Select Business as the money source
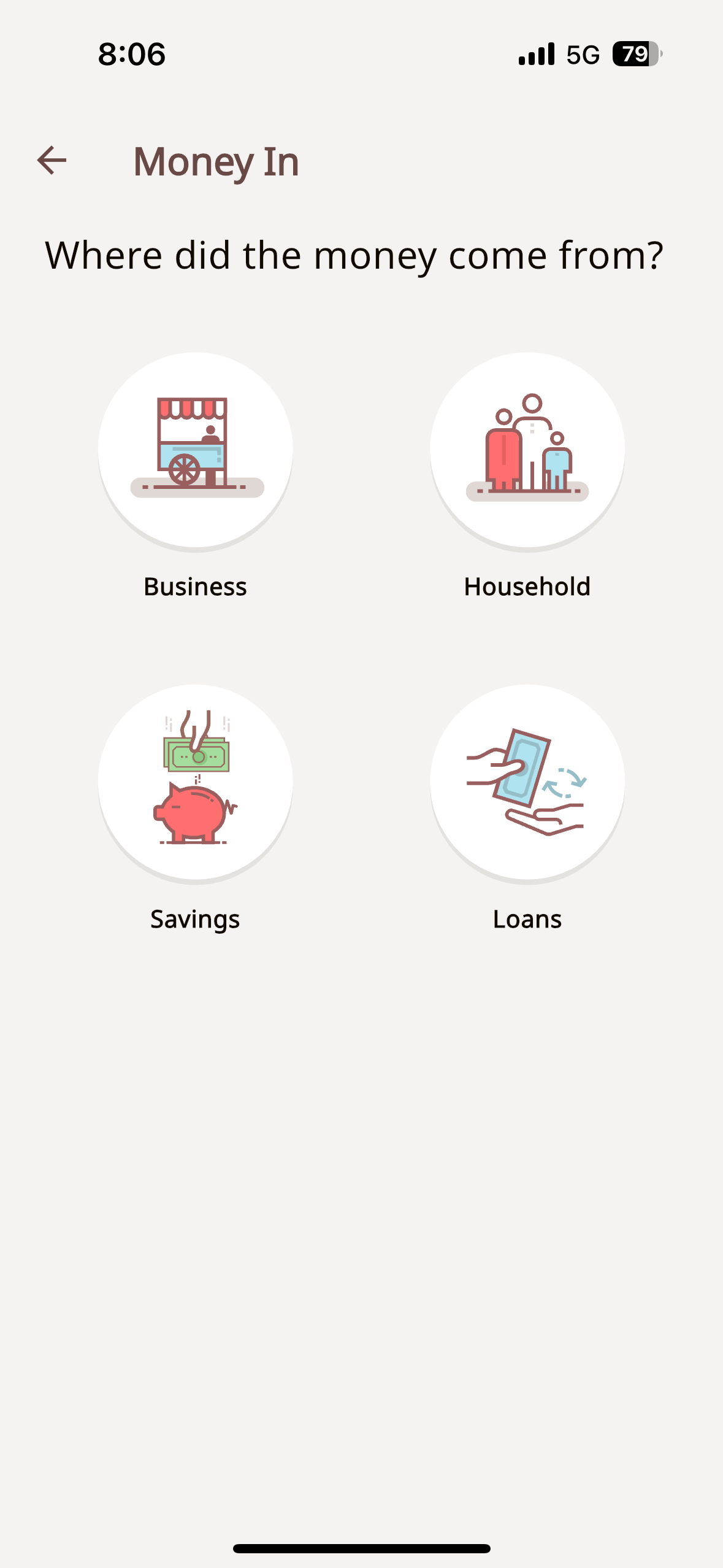723x1568 pixels. click(196, 450)
